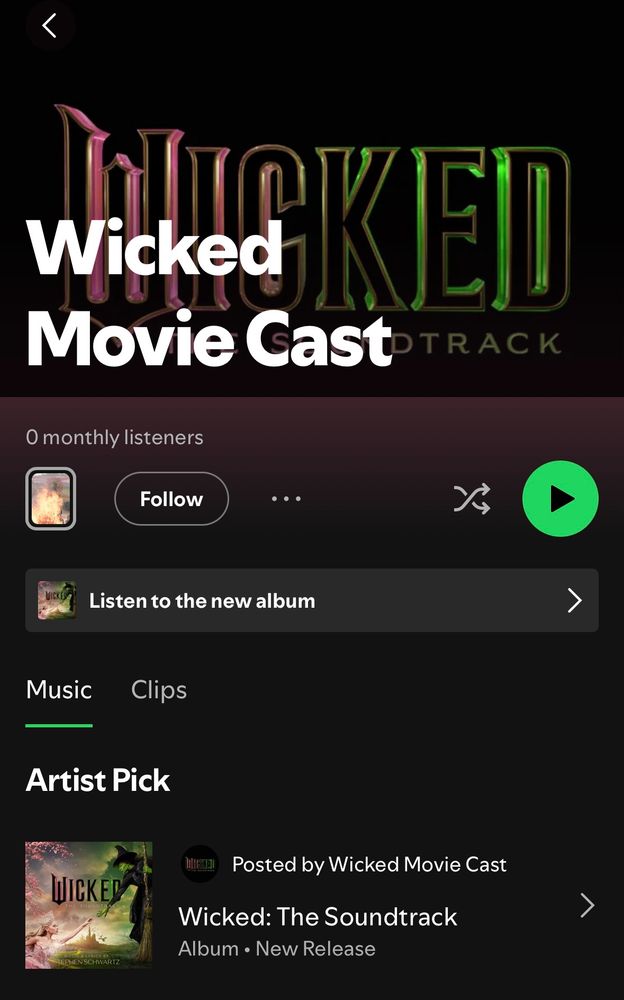Follow Wicked Movie Cast
Image resolution: width=624 pixels, height=1000 pixels.
click(171, 499)
